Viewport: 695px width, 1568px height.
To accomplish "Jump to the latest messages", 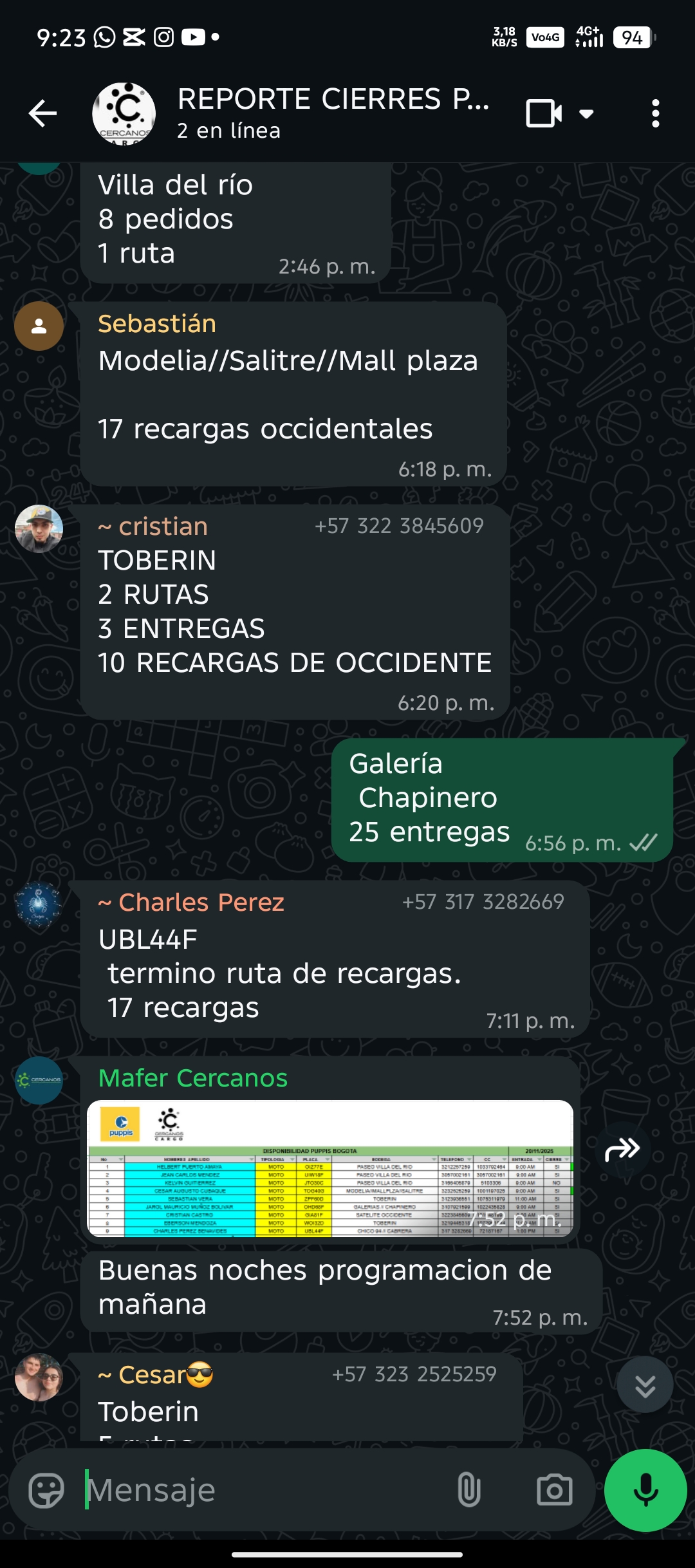I will (645, 1385).
